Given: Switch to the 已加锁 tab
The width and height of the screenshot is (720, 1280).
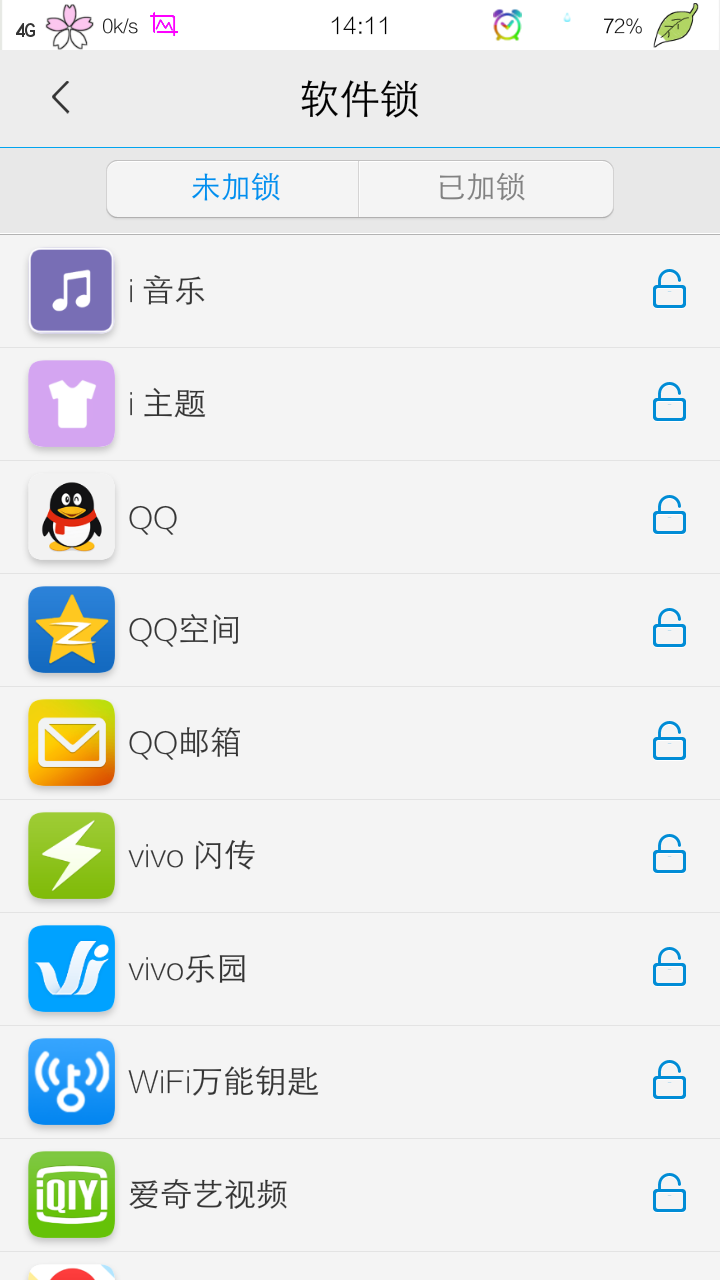Looking at the screenshot, I should click(x=484, y=188).
